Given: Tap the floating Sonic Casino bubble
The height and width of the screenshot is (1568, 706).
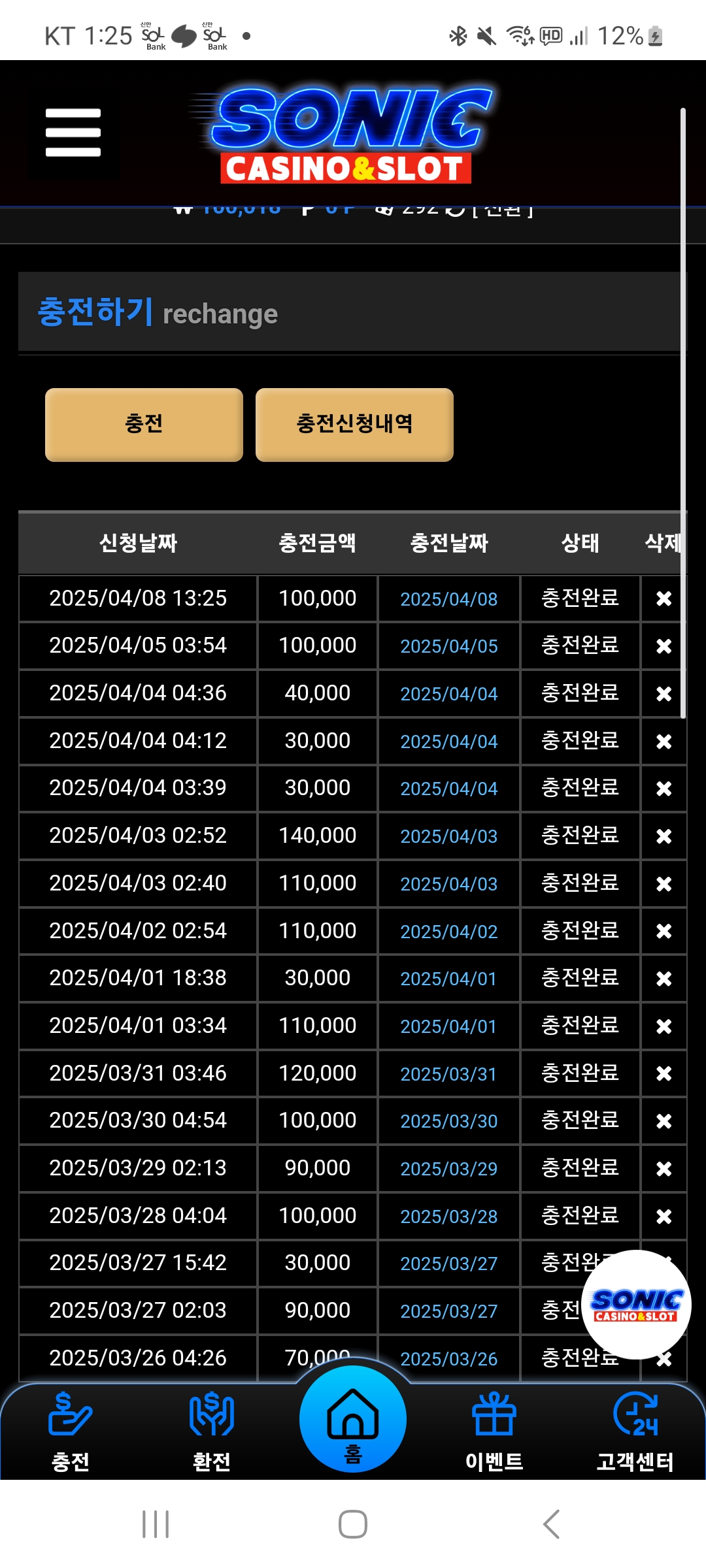Looking at the screenshot, I should [x=636, y=1304].
